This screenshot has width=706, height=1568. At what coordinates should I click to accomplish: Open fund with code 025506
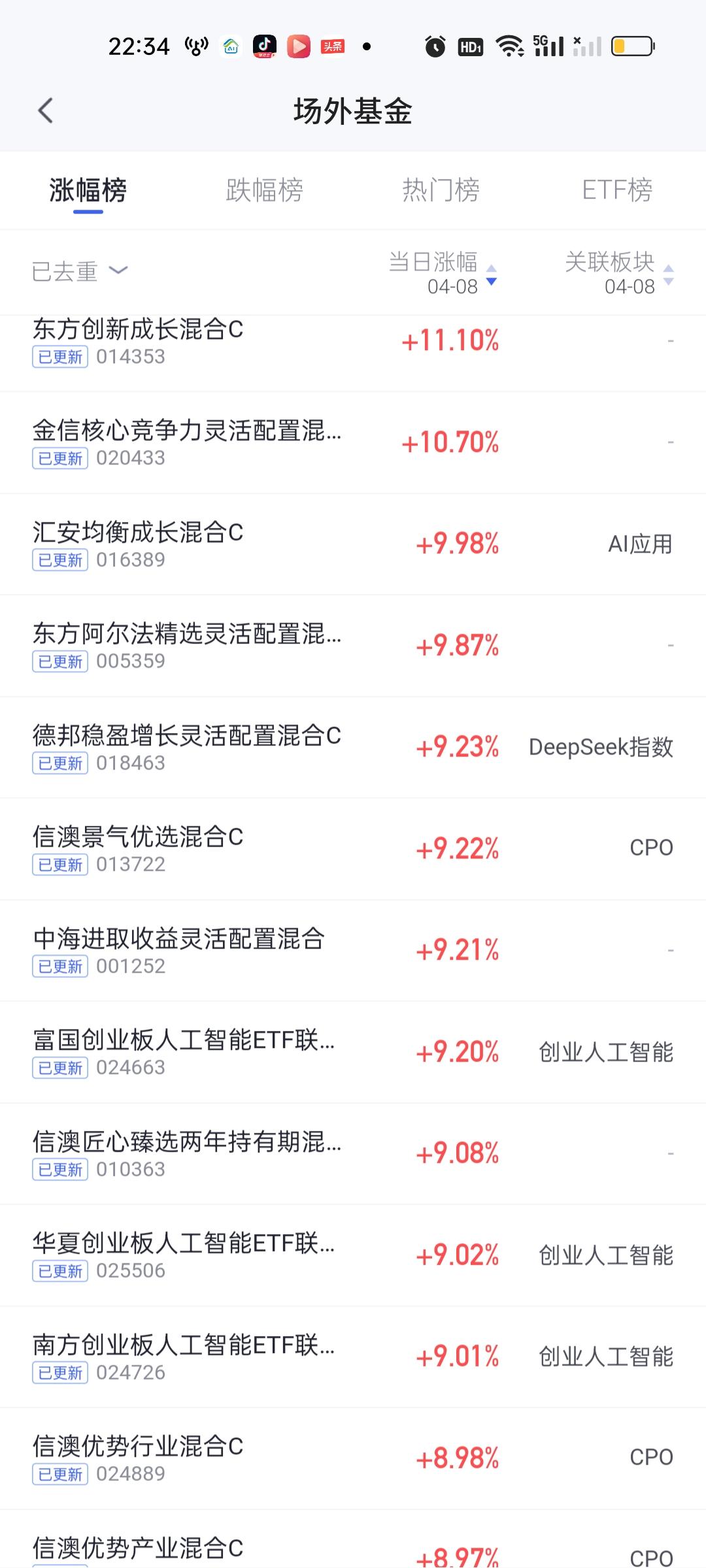coord(183,1255)
